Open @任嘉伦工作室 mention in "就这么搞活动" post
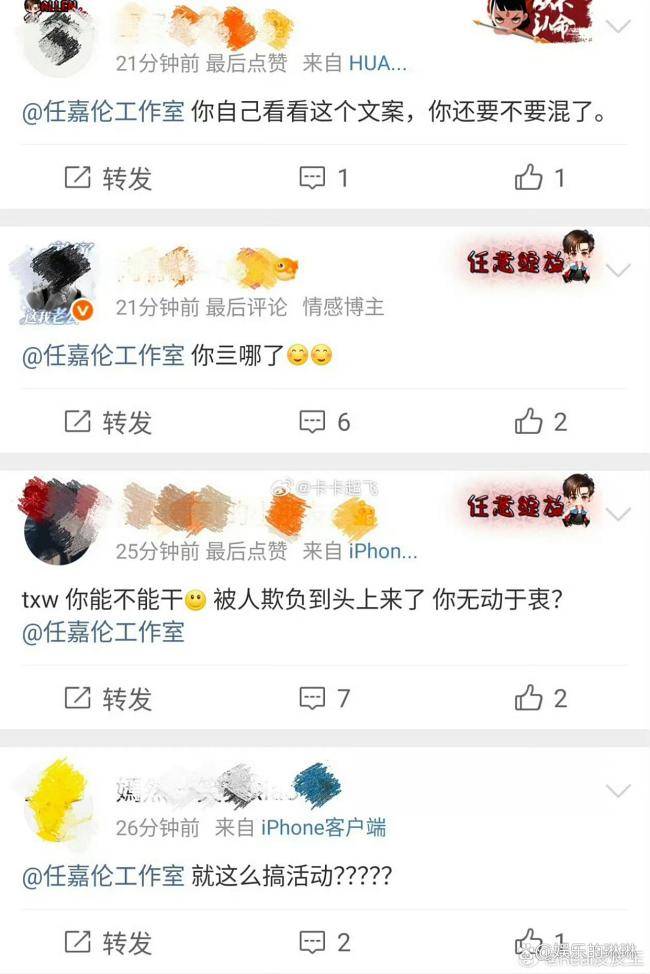This screenshot has height=974, width=650. (103, 877)
